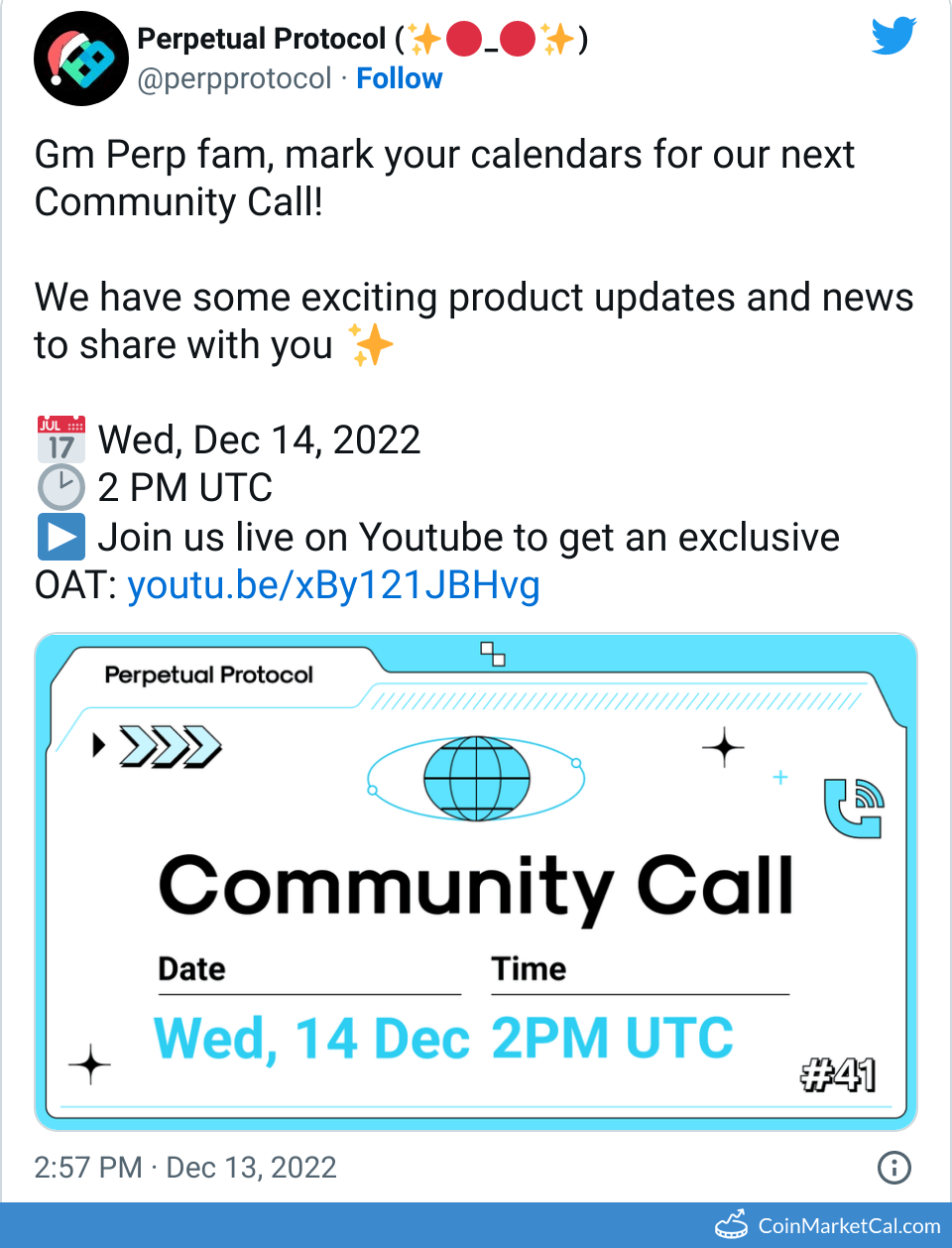Click the clock emoji icon

[x=61, y=486]
